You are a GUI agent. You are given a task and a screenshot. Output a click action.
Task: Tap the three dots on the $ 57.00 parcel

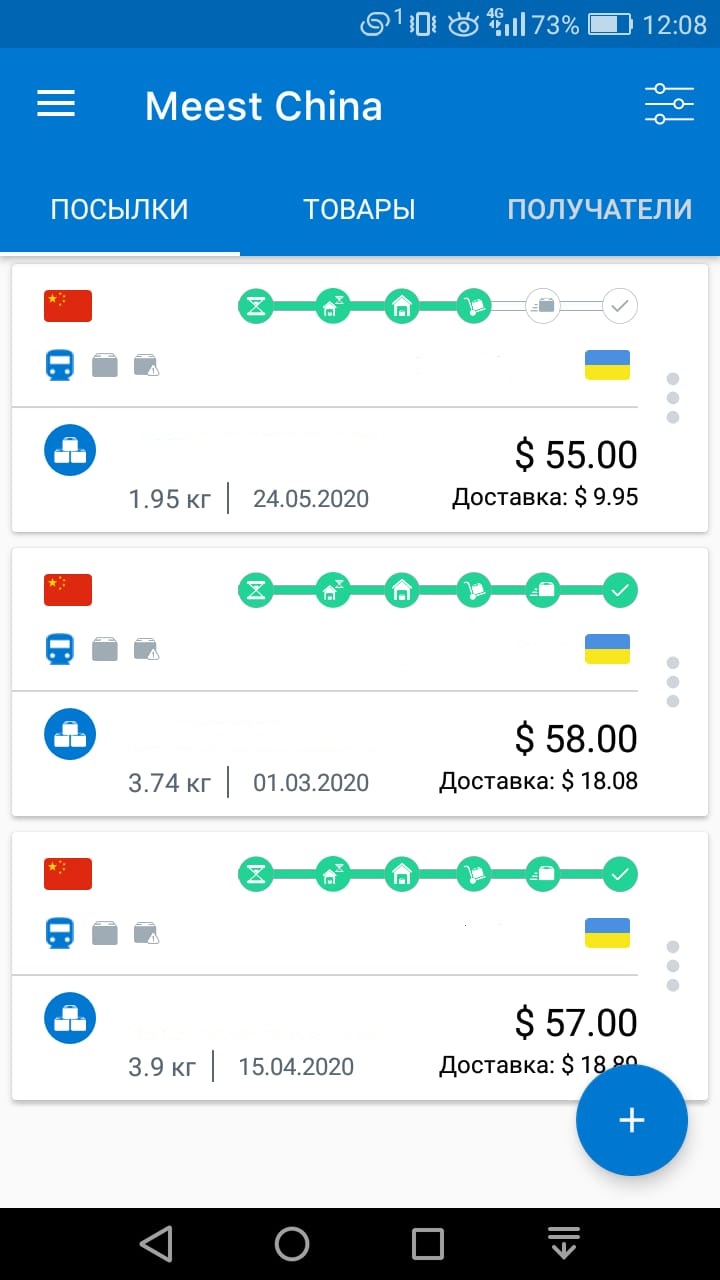coord(673,966)
